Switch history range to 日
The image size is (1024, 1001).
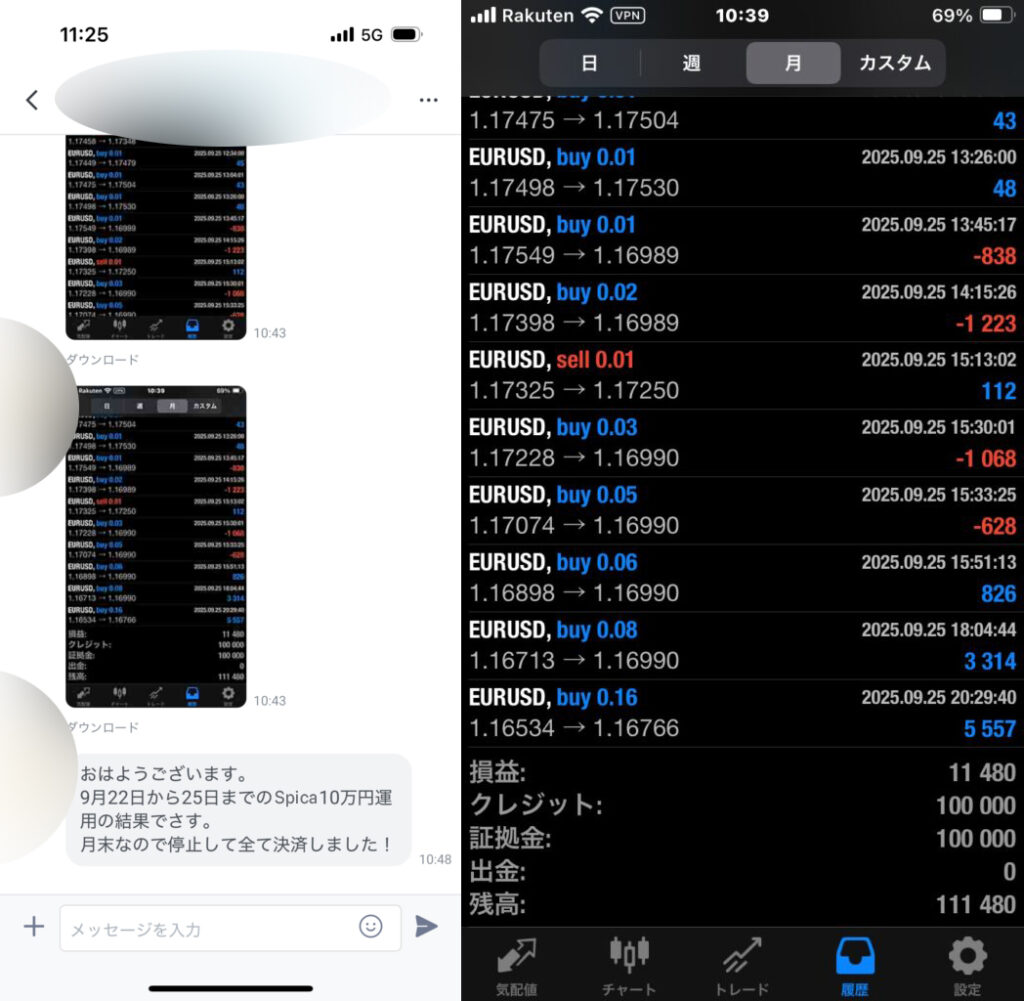click(x=590, y=63)
